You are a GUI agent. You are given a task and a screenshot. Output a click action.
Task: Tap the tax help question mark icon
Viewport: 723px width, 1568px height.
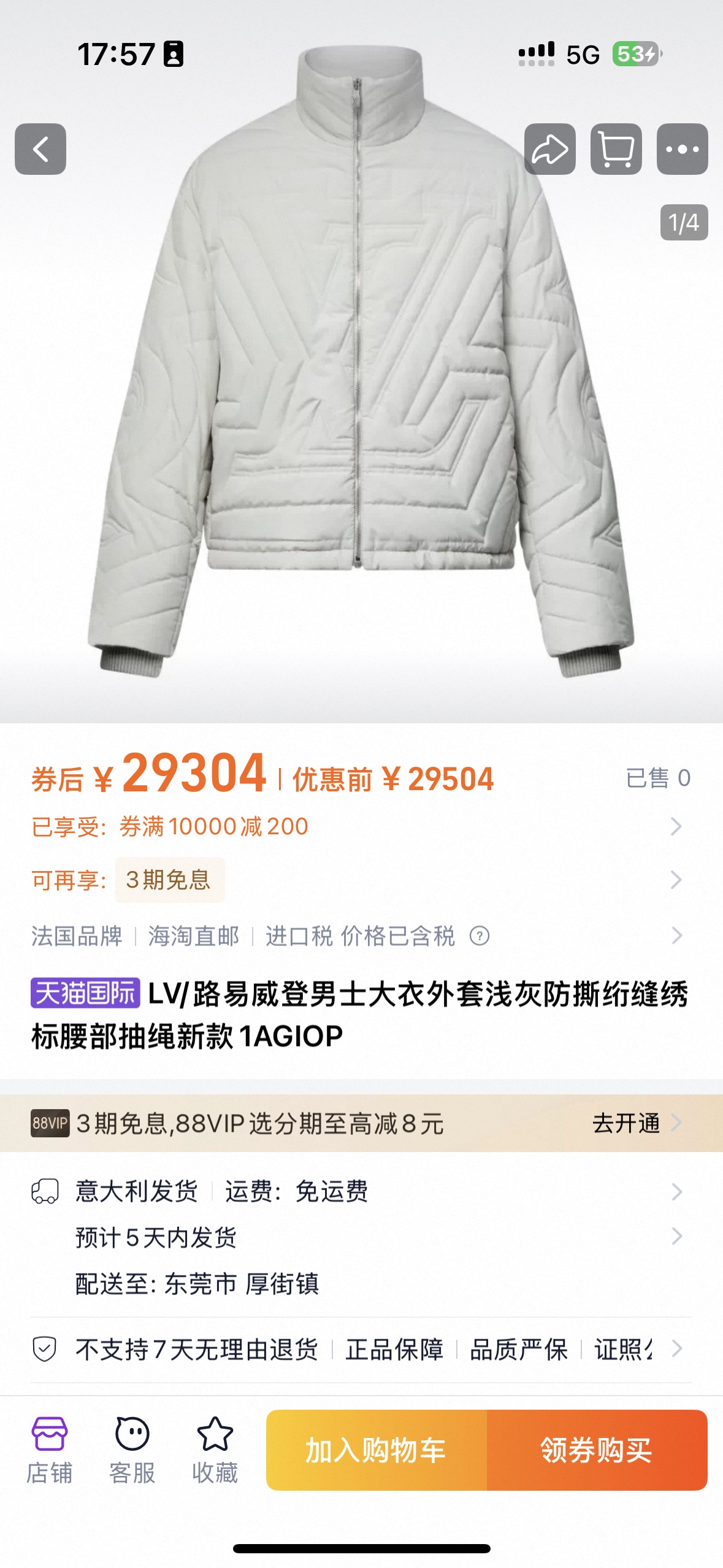click(x=479, y=936)
